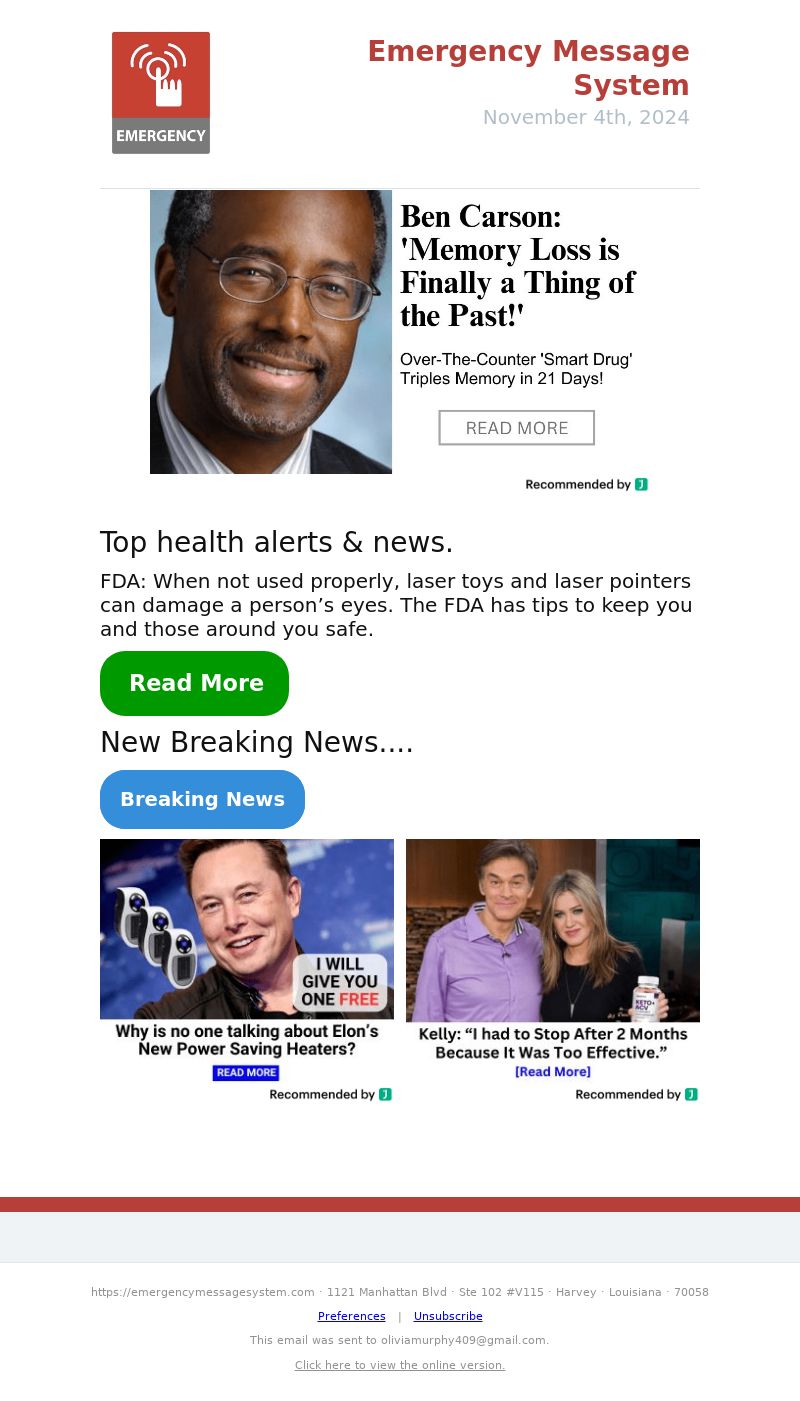This screenshot has height=1401, width=800.
Task: Tap the blue Breaking News button
Action: [x=202, y=799]
